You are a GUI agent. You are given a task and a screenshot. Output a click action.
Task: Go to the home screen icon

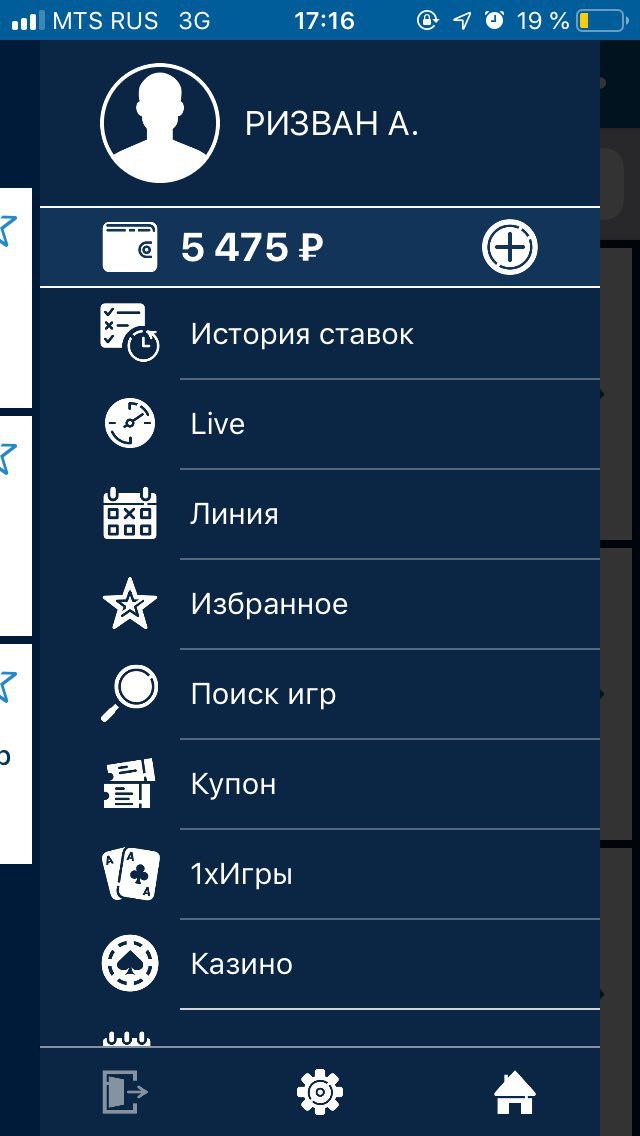coord(515,1092)
